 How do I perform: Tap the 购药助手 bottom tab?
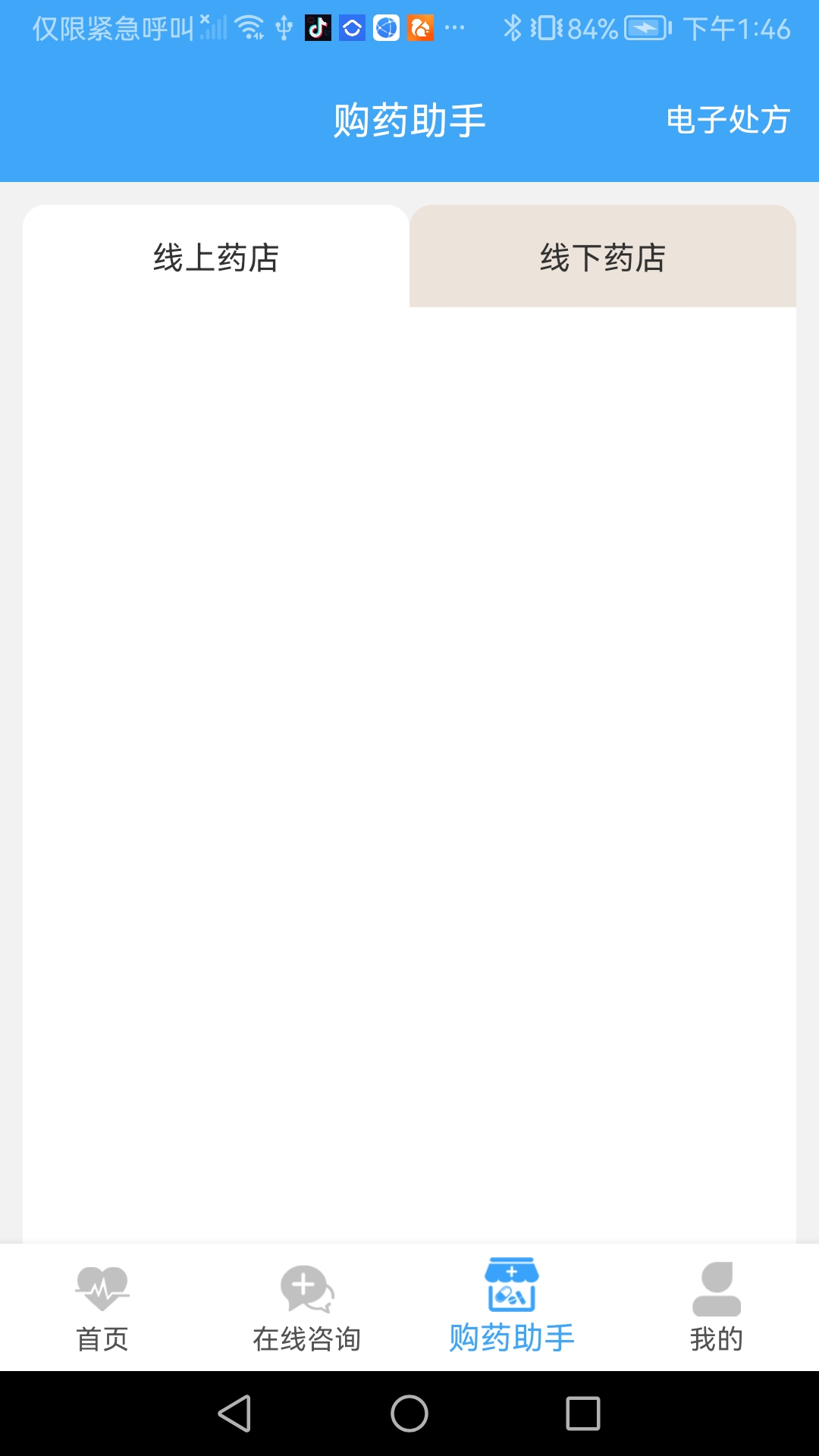[512, 1307]
